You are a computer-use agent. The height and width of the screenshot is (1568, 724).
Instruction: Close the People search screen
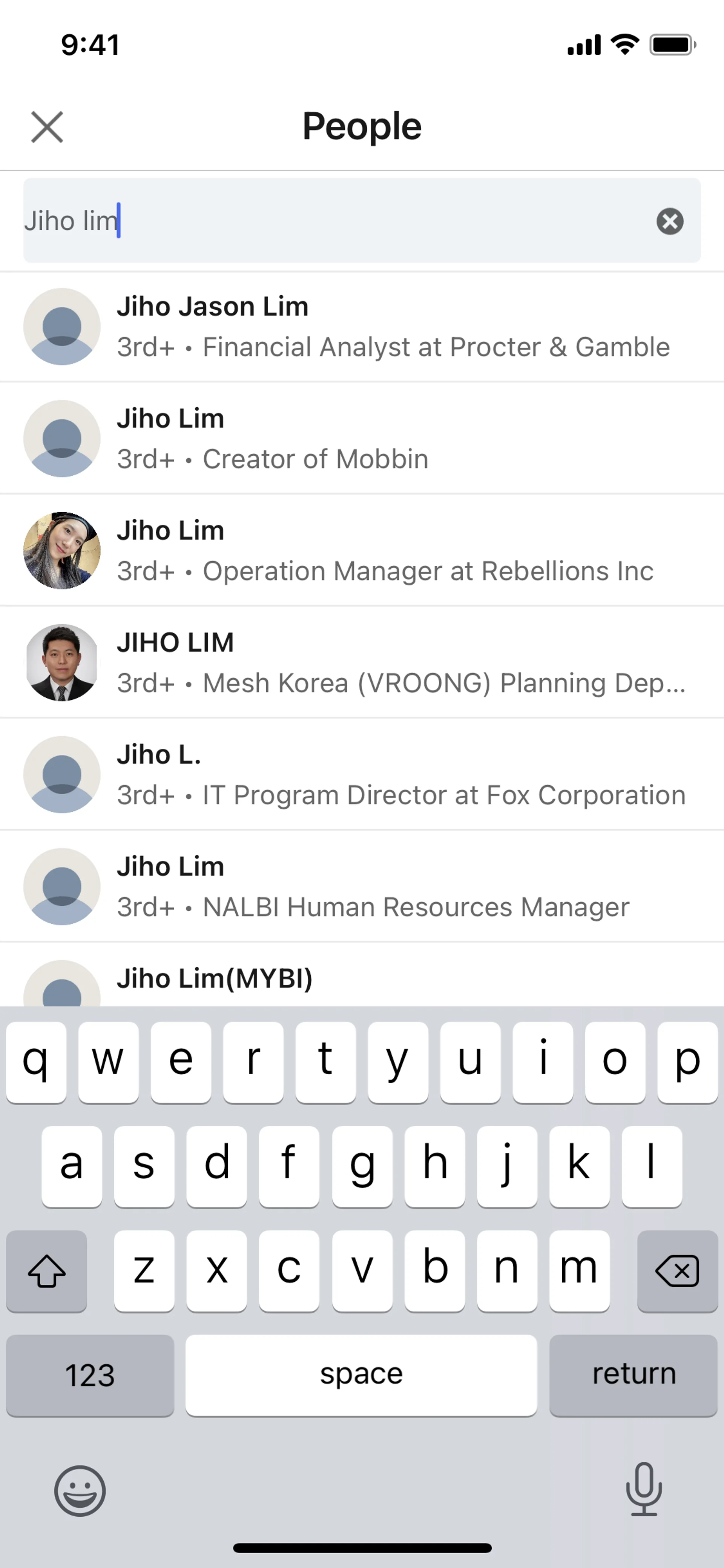[47, 127]
